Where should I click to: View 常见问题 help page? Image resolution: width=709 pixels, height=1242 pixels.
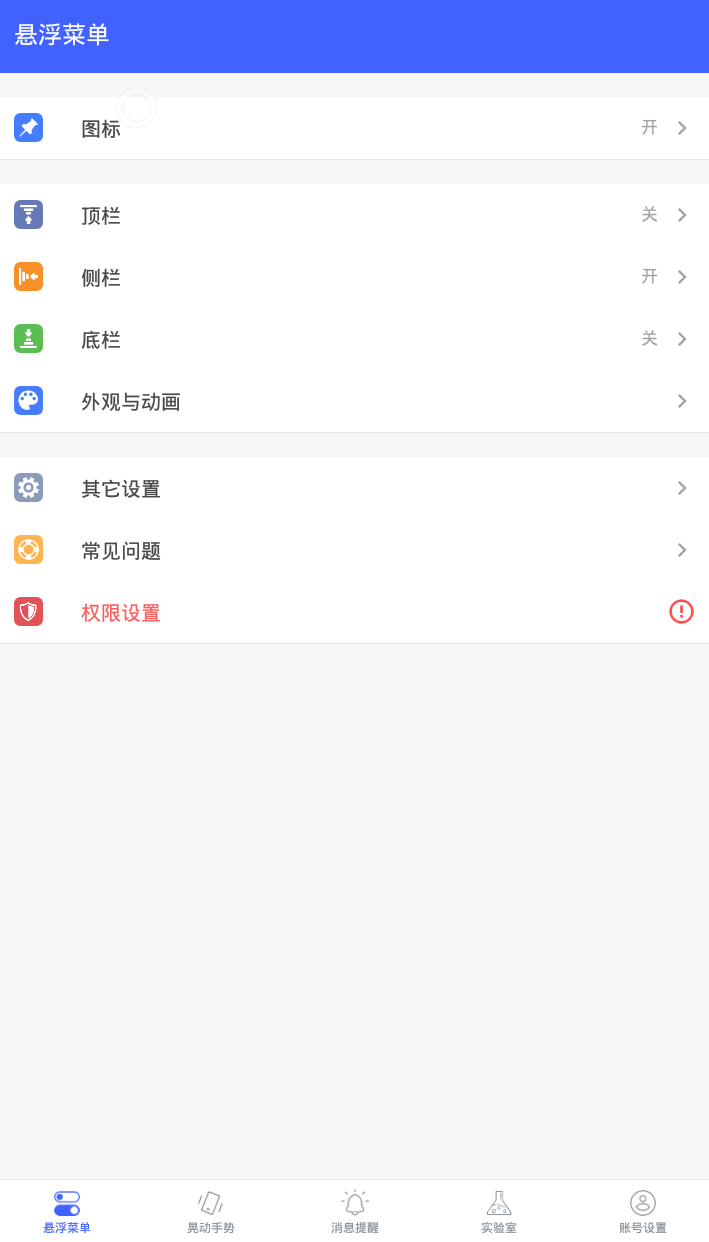click(x=354, y=550)
